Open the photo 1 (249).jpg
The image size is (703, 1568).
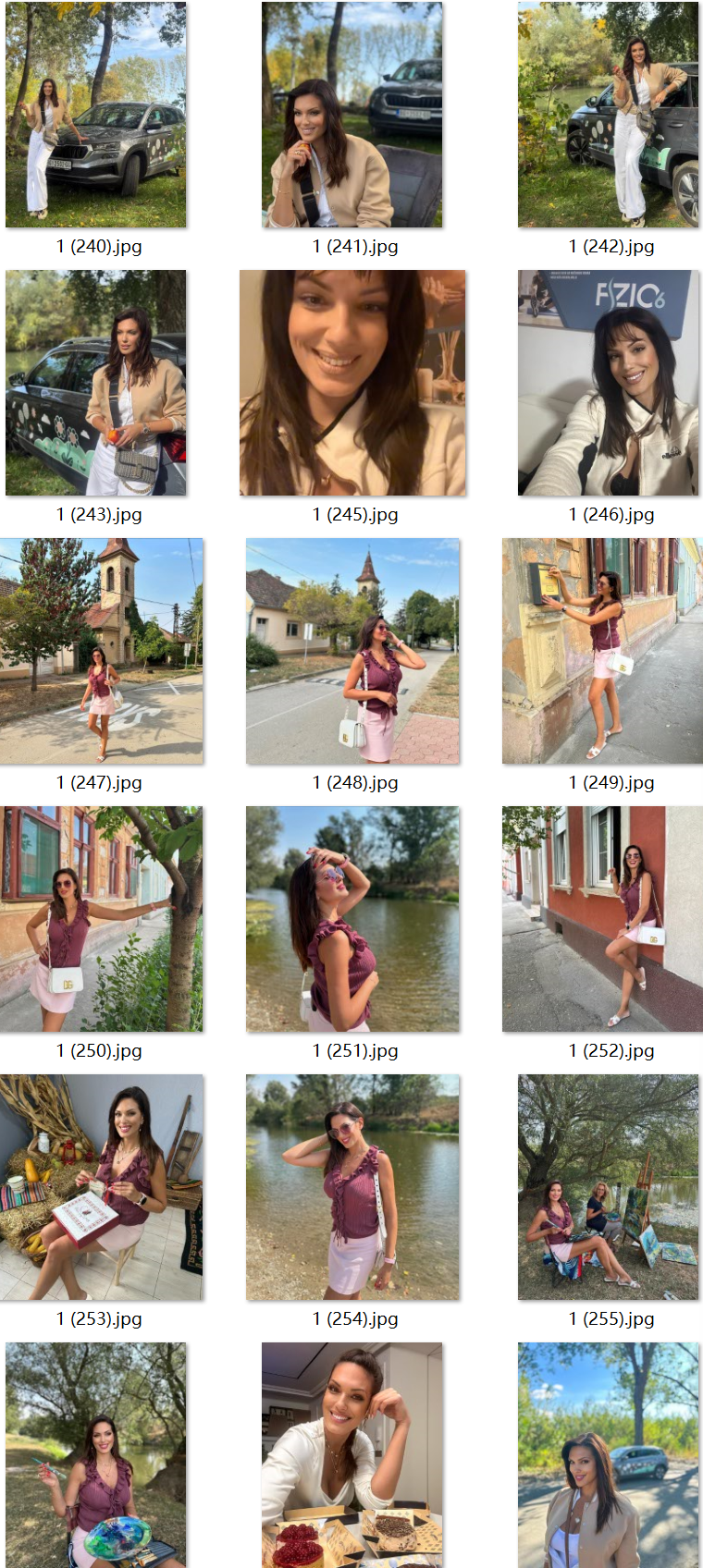(x=602, y=651)
